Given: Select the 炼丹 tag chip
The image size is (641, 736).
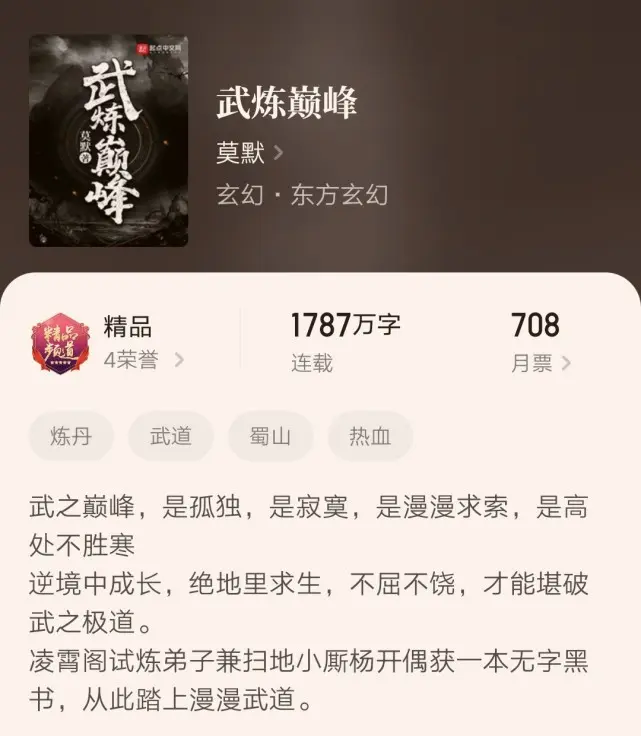Looking at the screenshot, I should 71,437.
